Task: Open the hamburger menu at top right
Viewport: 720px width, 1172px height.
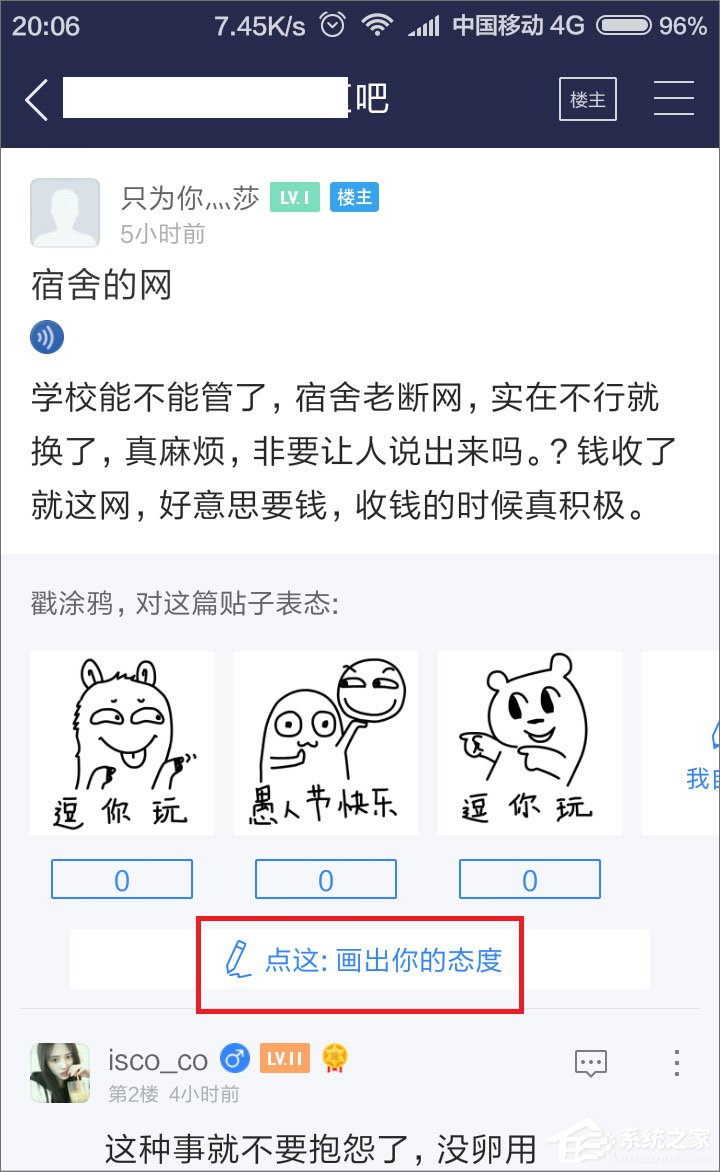Action: click(x=675, y=99)
